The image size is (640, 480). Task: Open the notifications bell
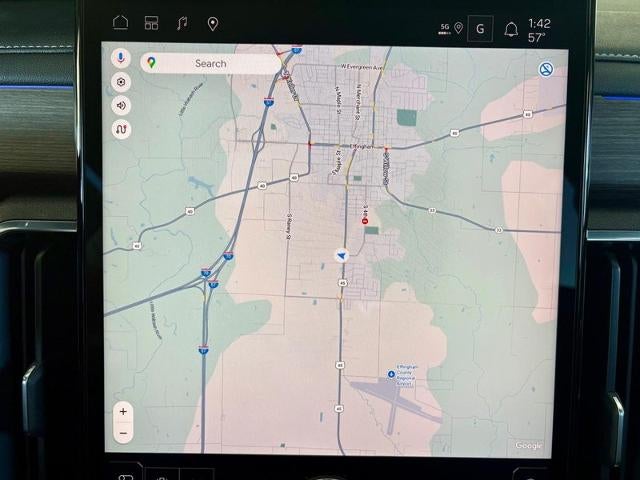pos(511,28)
